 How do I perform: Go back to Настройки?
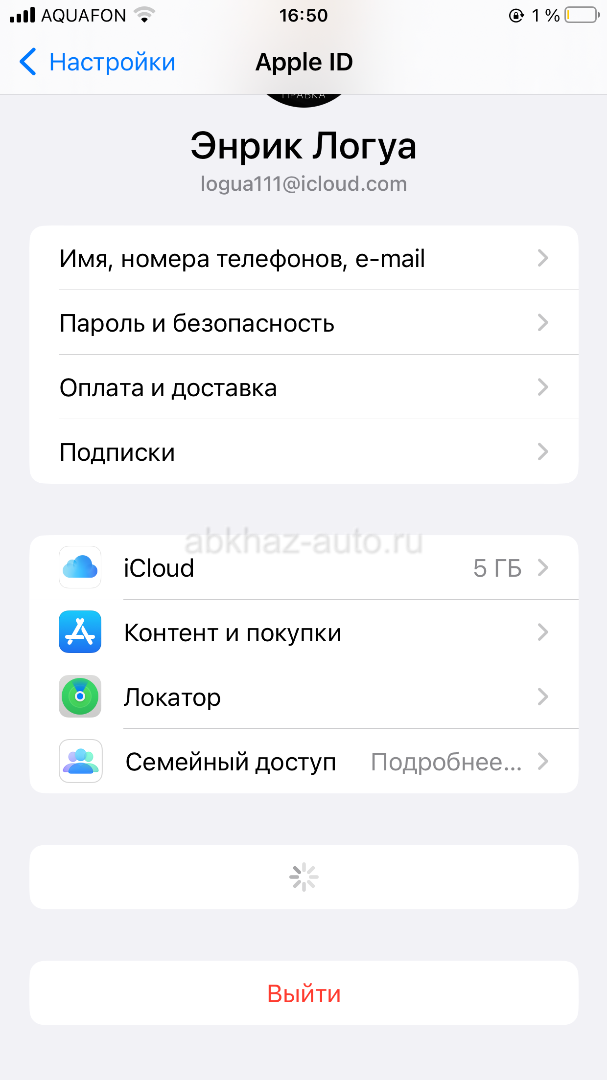(97, 62)
